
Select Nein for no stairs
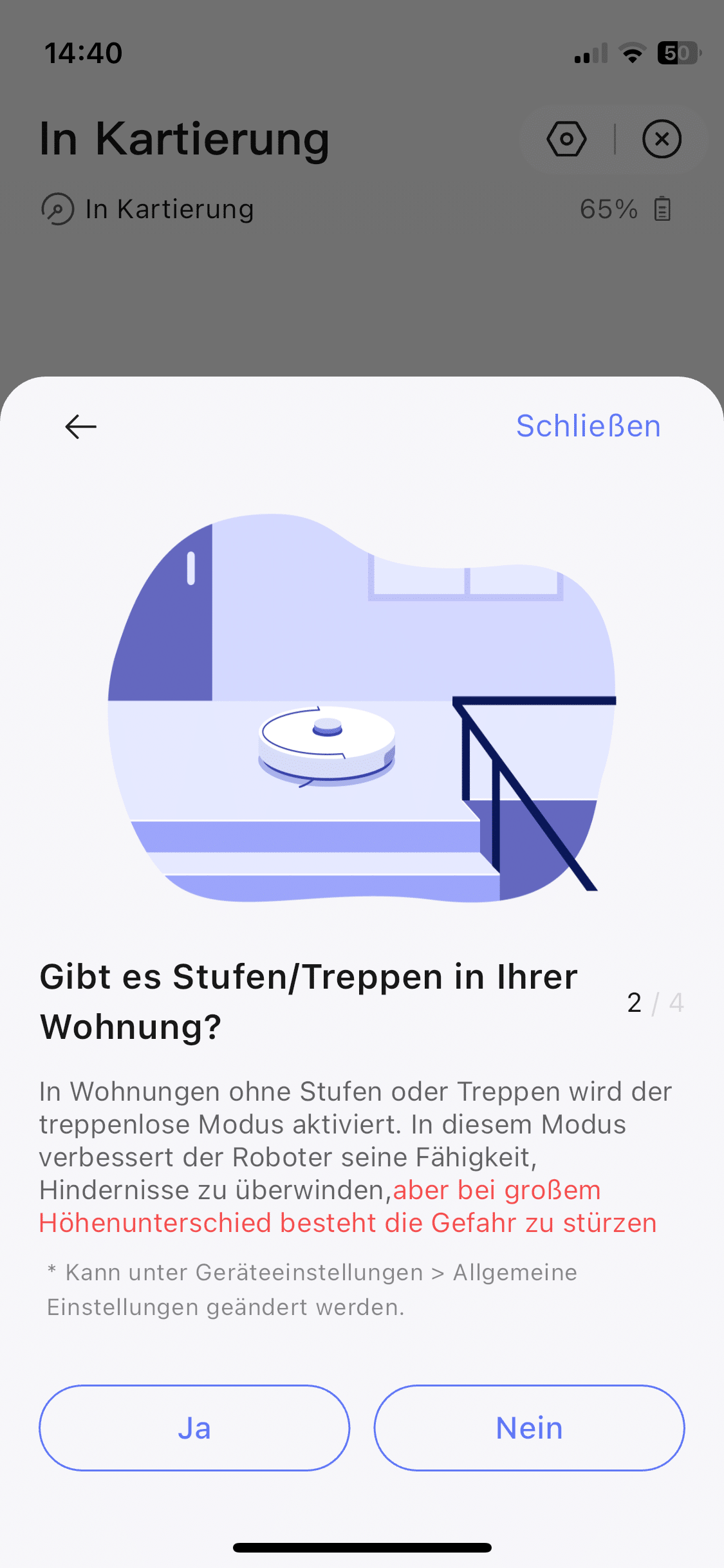pyautogui.click(x=529, y=1428)
